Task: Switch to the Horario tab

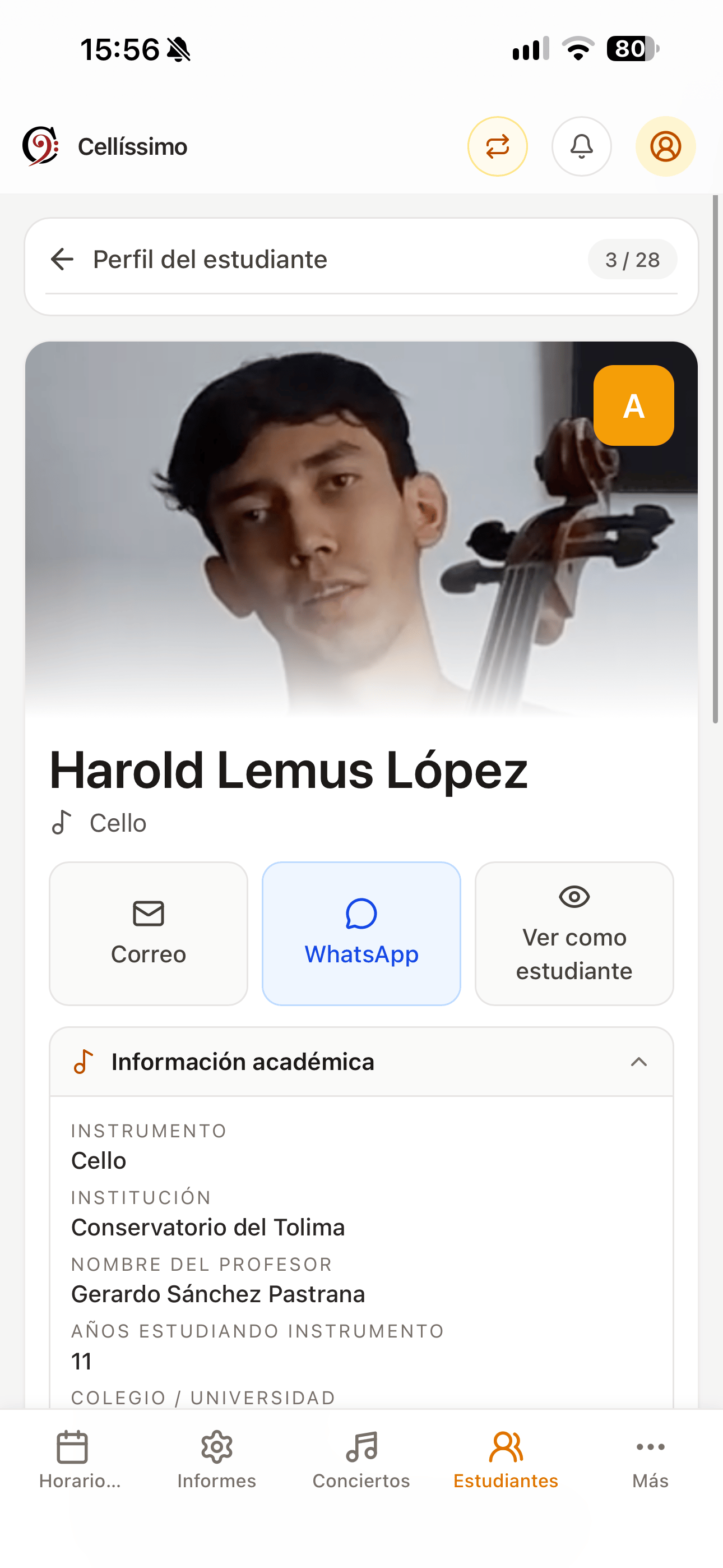Action: pyautogui.click(x=72, y=1459)
